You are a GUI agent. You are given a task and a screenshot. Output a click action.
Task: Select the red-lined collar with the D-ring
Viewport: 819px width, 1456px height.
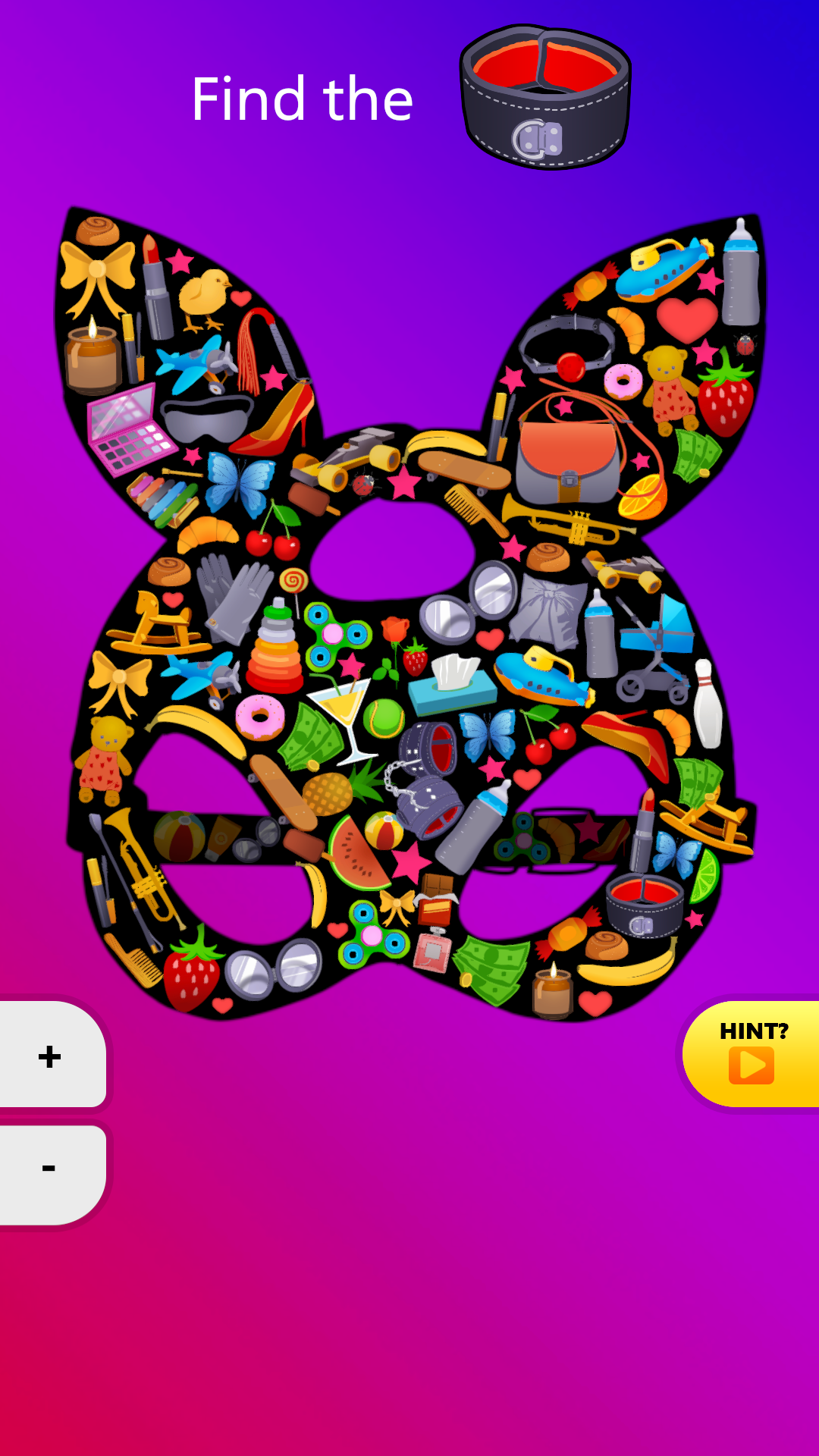[645, 905]
